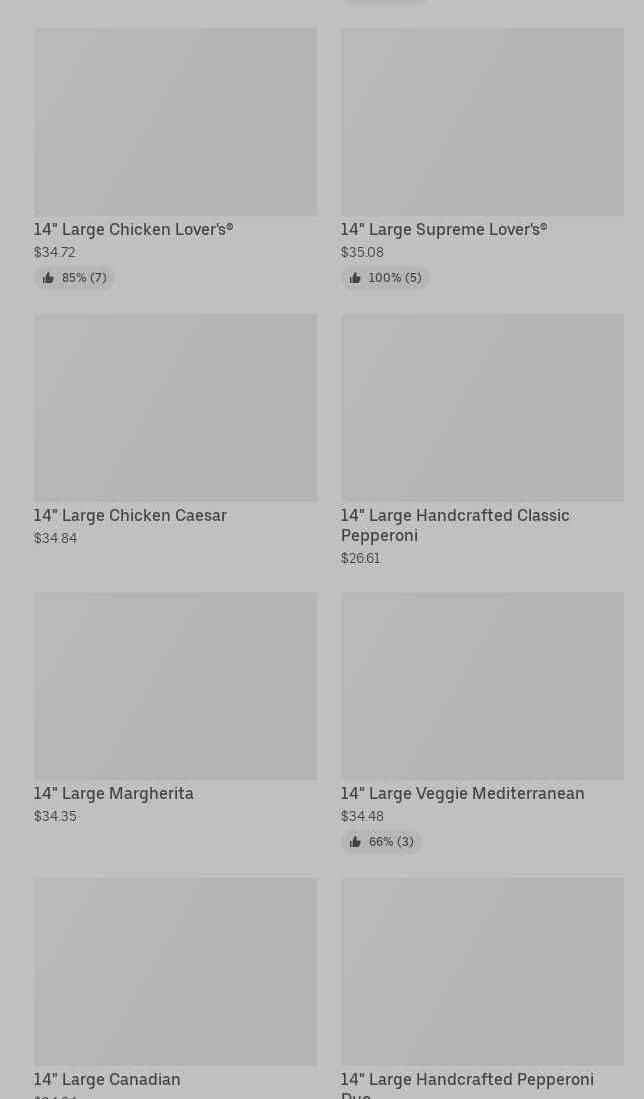Choose the 14" Large Margherita pizza
Image resolution: width=644 pixels, height=1099 pixels.
[175, 686]
